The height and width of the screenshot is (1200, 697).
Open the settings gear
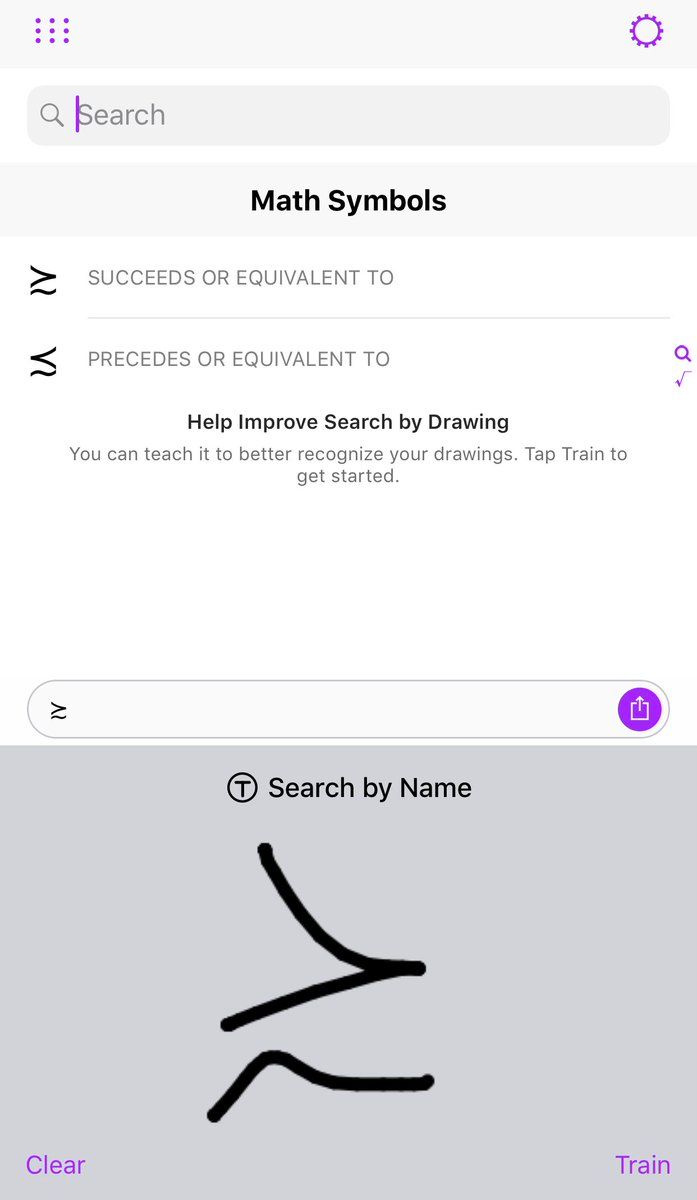646,31
